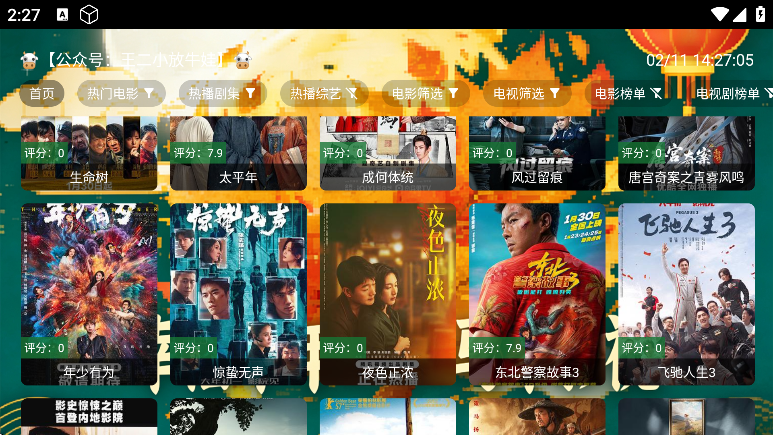Open the 夜色正浓 movie

[x=387, y=294]
